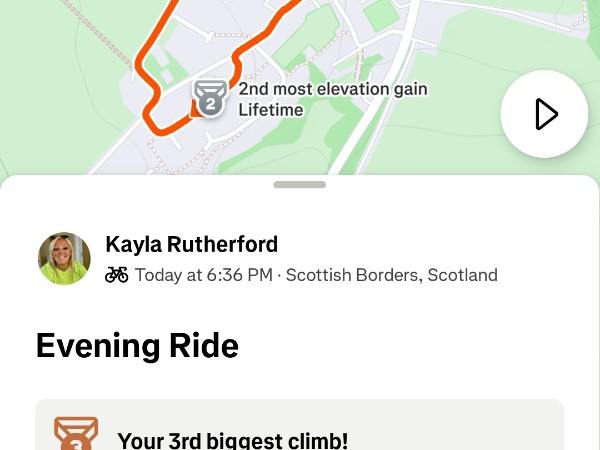This screenshot has height=450, width=600.
Task: Open the 3rd biggest climb achievement card
Action: (x=300, y=425)
